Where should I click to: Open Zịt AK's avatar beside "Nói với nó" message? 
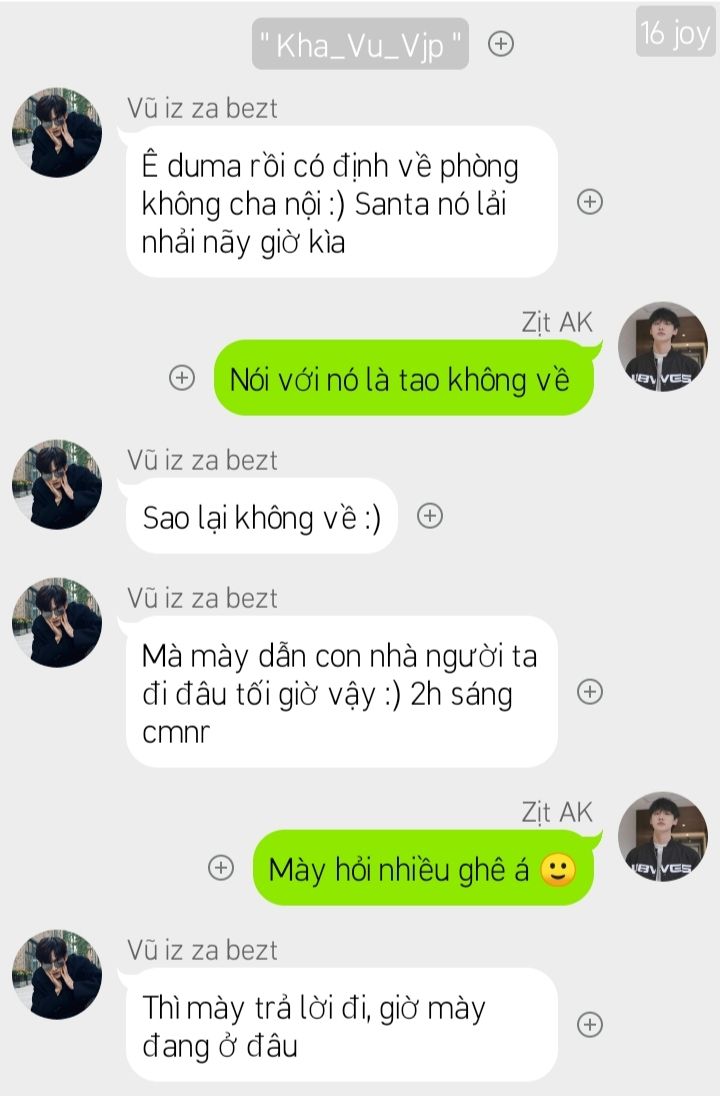point(662,347)
